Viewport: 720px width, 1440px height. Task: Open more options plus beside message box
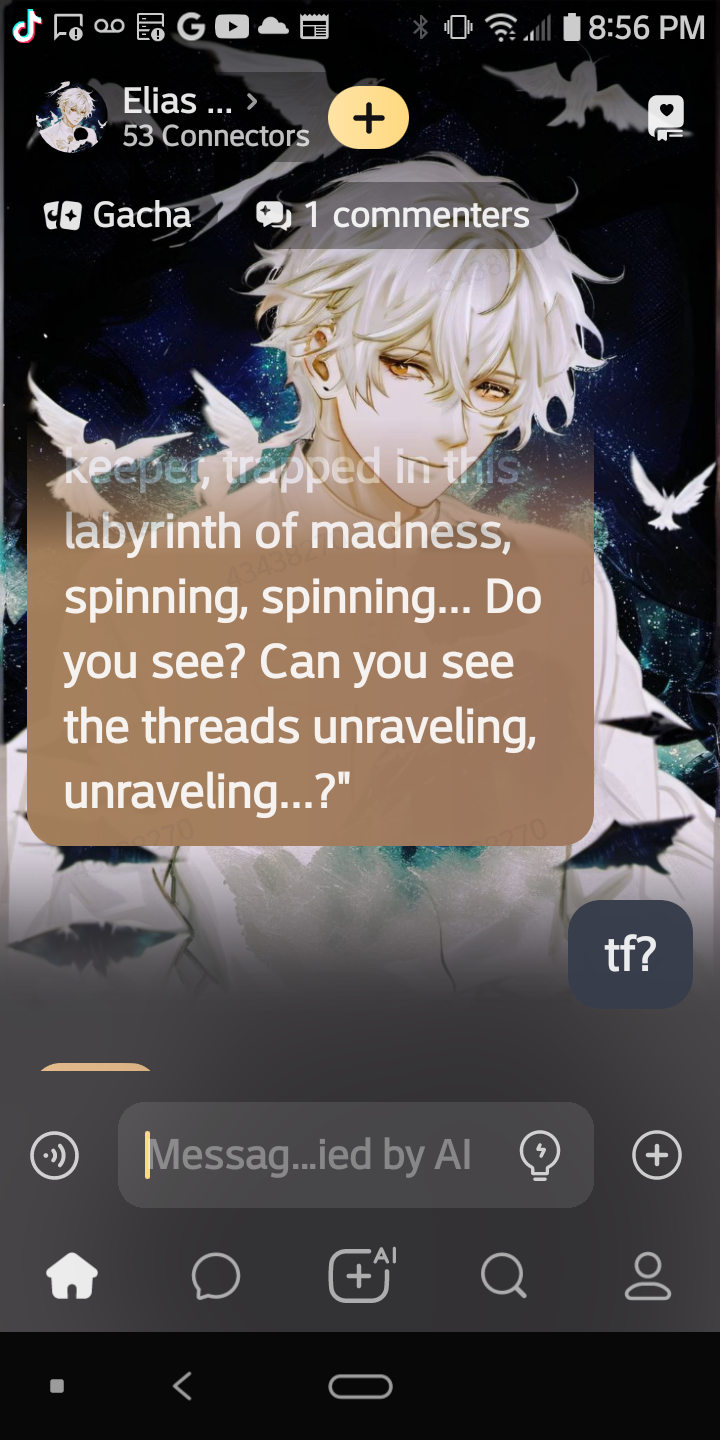point(657,1156)
